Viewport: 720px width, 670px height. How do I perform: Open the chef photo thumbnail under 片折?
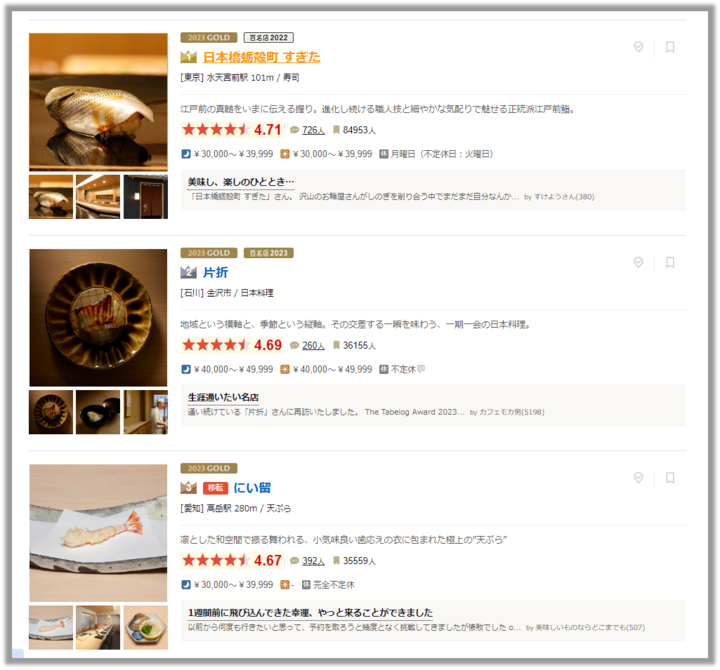(x=145, y=412)
